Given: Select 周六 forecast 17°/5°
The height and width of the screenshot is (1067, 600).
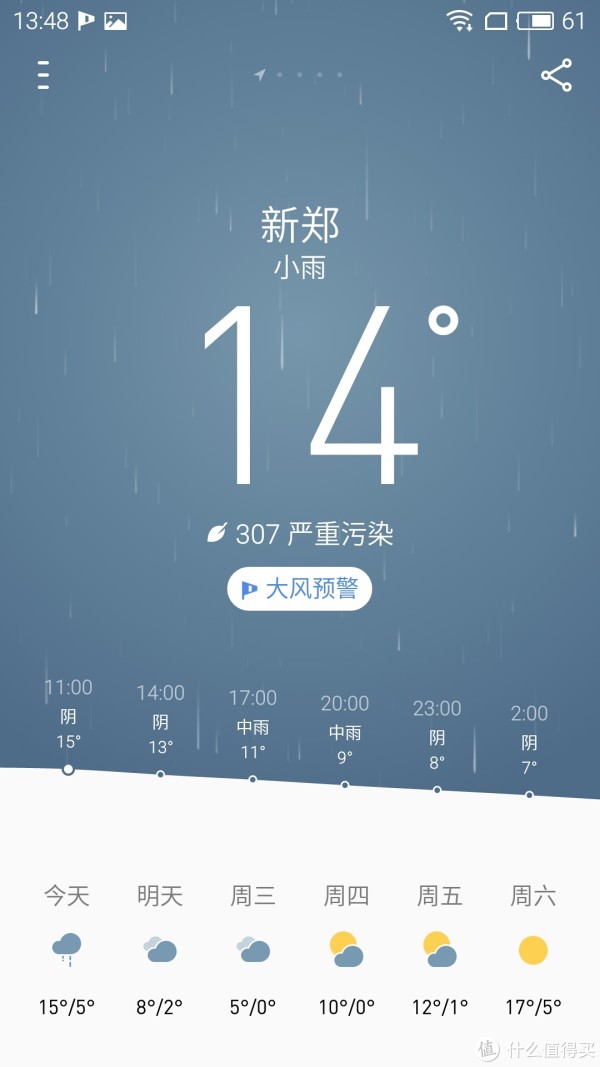Looking at the screenshot, I should (533, 949).
